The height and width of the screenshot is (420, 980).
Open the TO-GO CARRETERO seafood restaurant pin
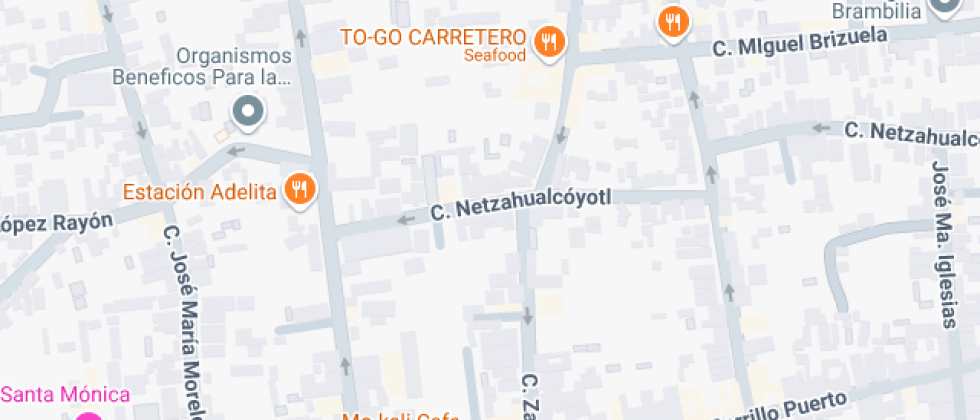coord(549,43)
